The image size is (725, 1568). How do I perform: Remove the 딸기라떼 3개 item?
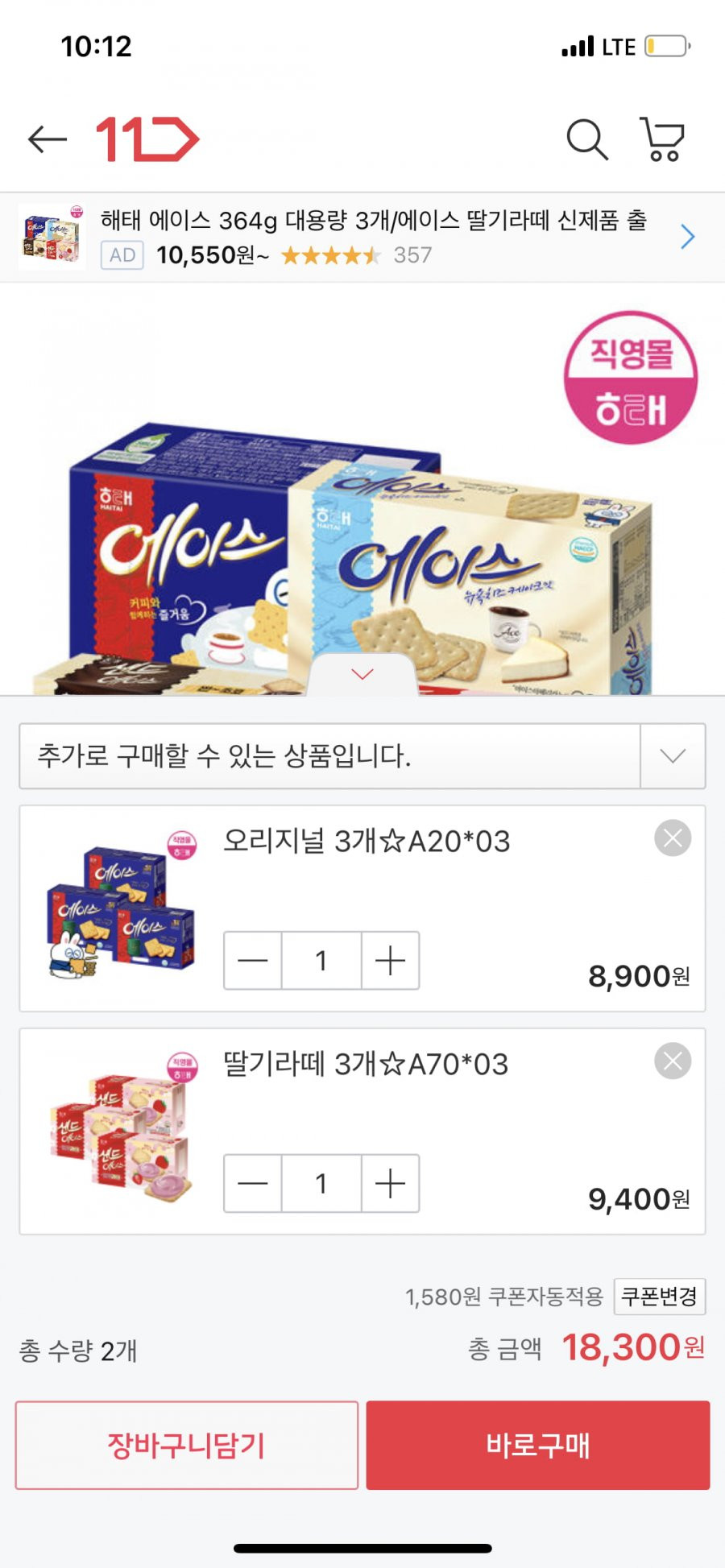pos(673,1061)
